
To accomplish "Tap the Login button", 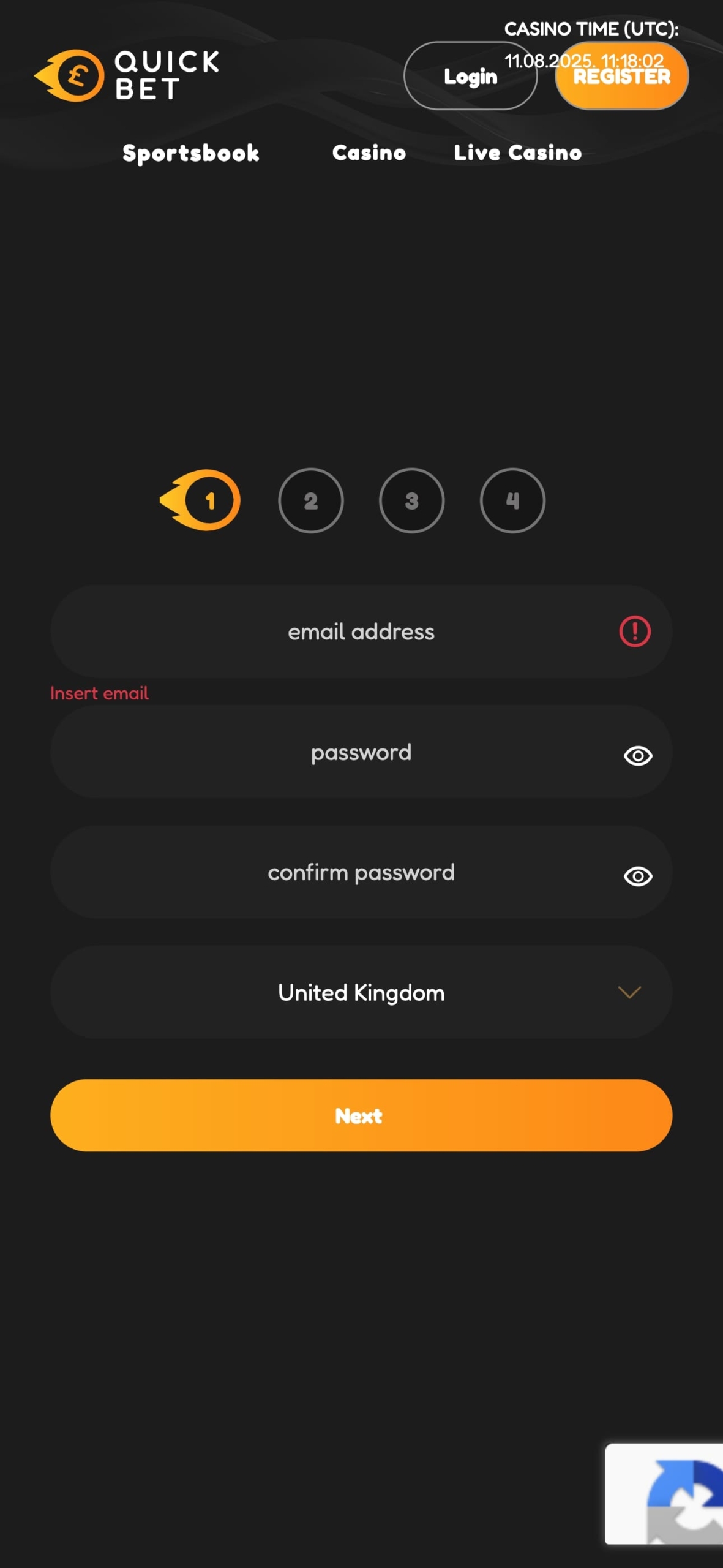I will [x=470, y=76].
